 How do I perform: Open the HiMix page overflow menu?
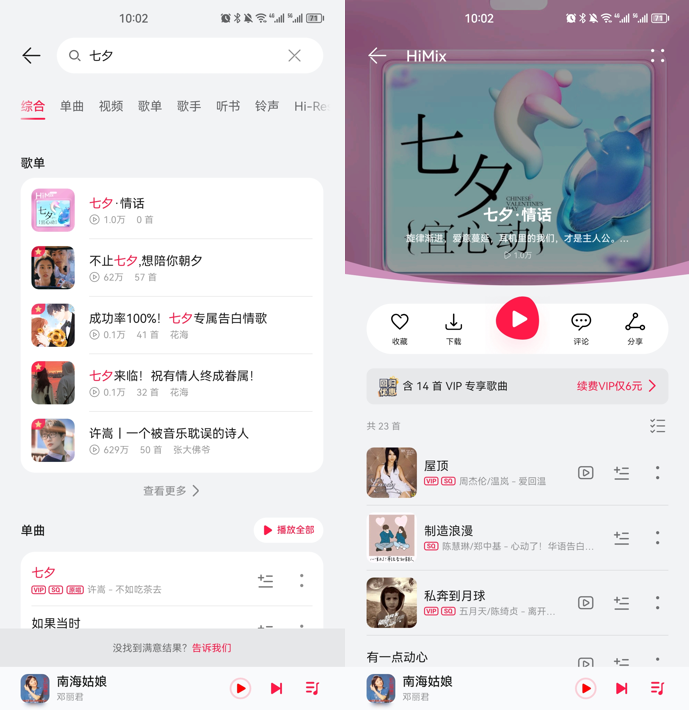(x=657, y=56)
